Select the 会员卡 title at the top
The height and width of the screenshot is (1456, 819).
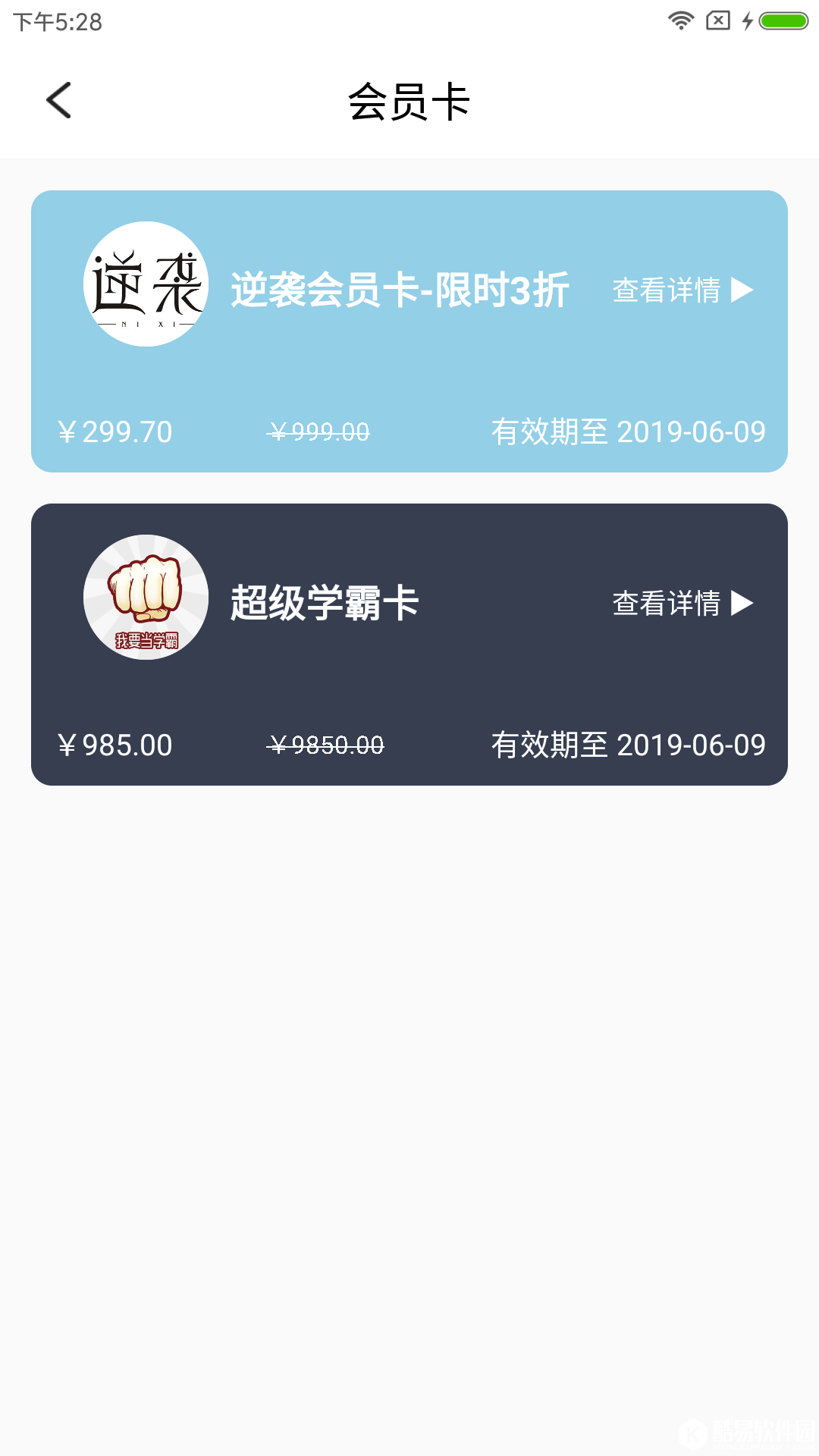pyautogui.click(x=409, y=102)
